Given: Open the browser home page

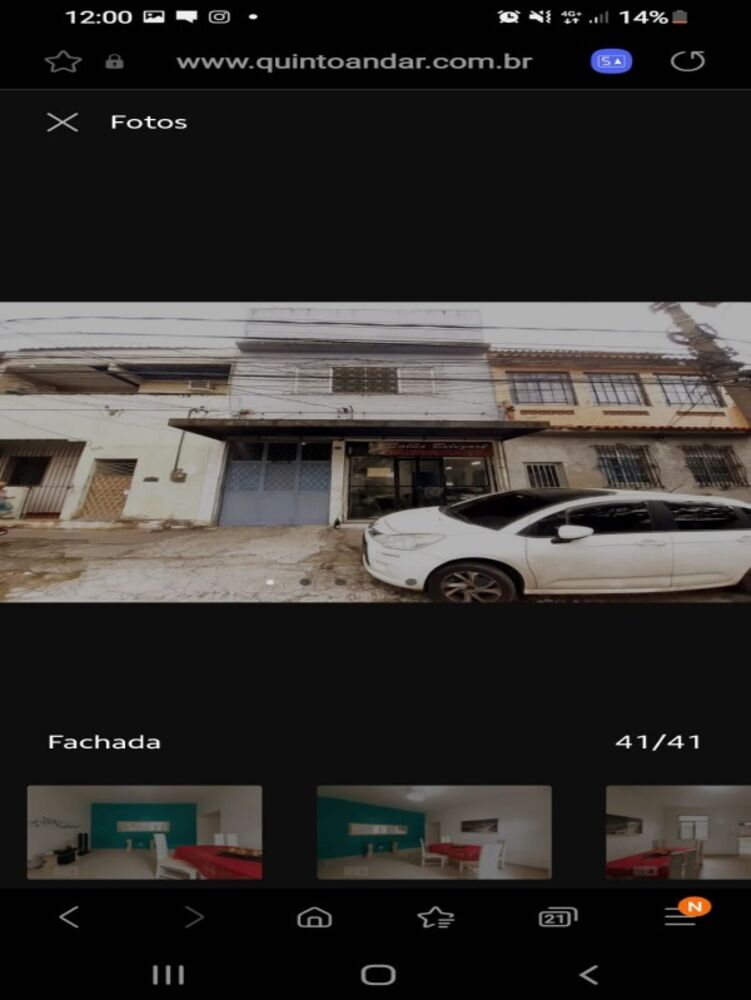Looking at the screenshot, I should coord(315,917).
